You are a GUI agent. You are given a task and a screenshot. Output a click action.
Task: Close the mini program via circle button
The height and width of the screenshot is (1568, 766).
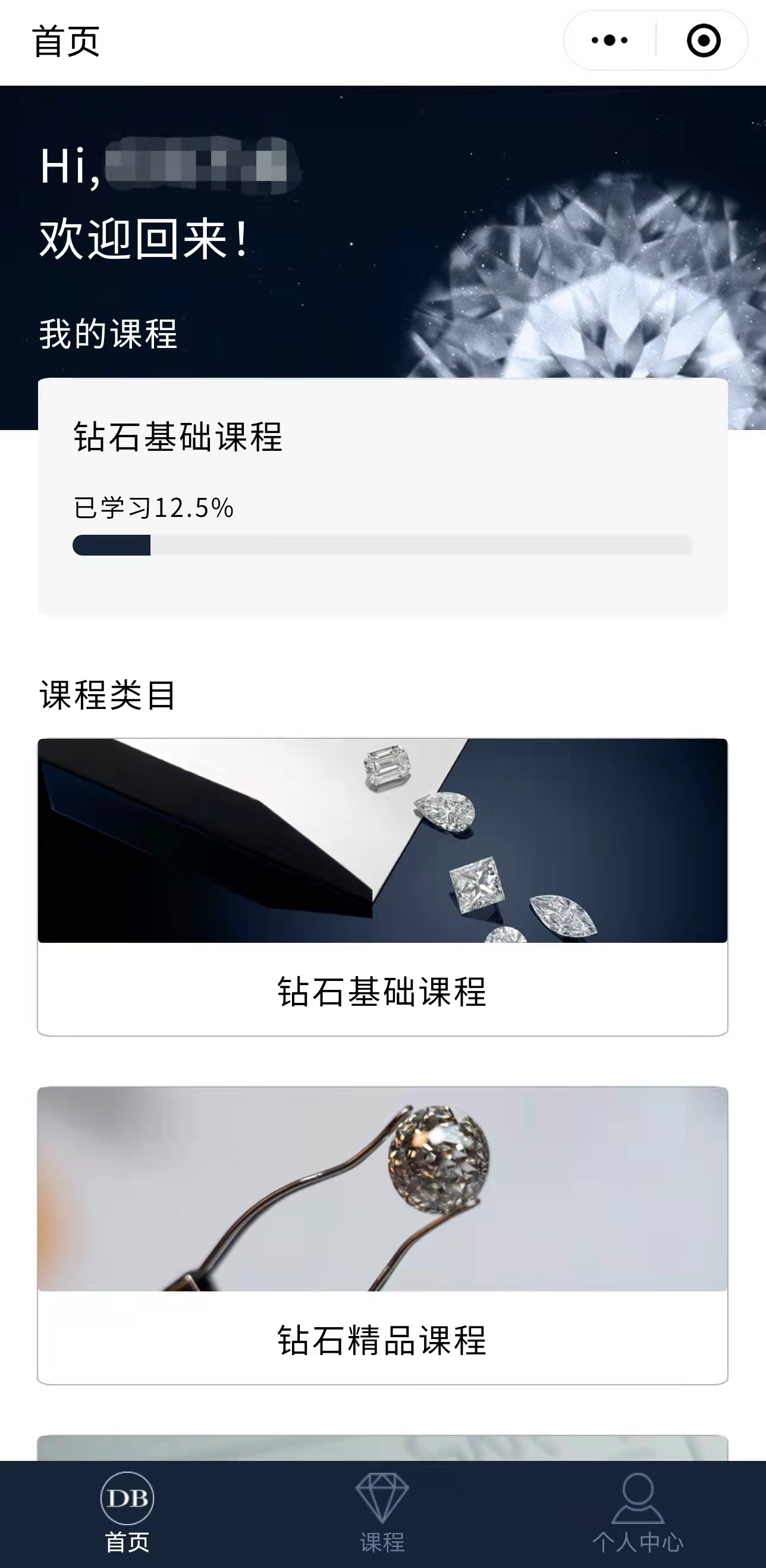(704, 41)
